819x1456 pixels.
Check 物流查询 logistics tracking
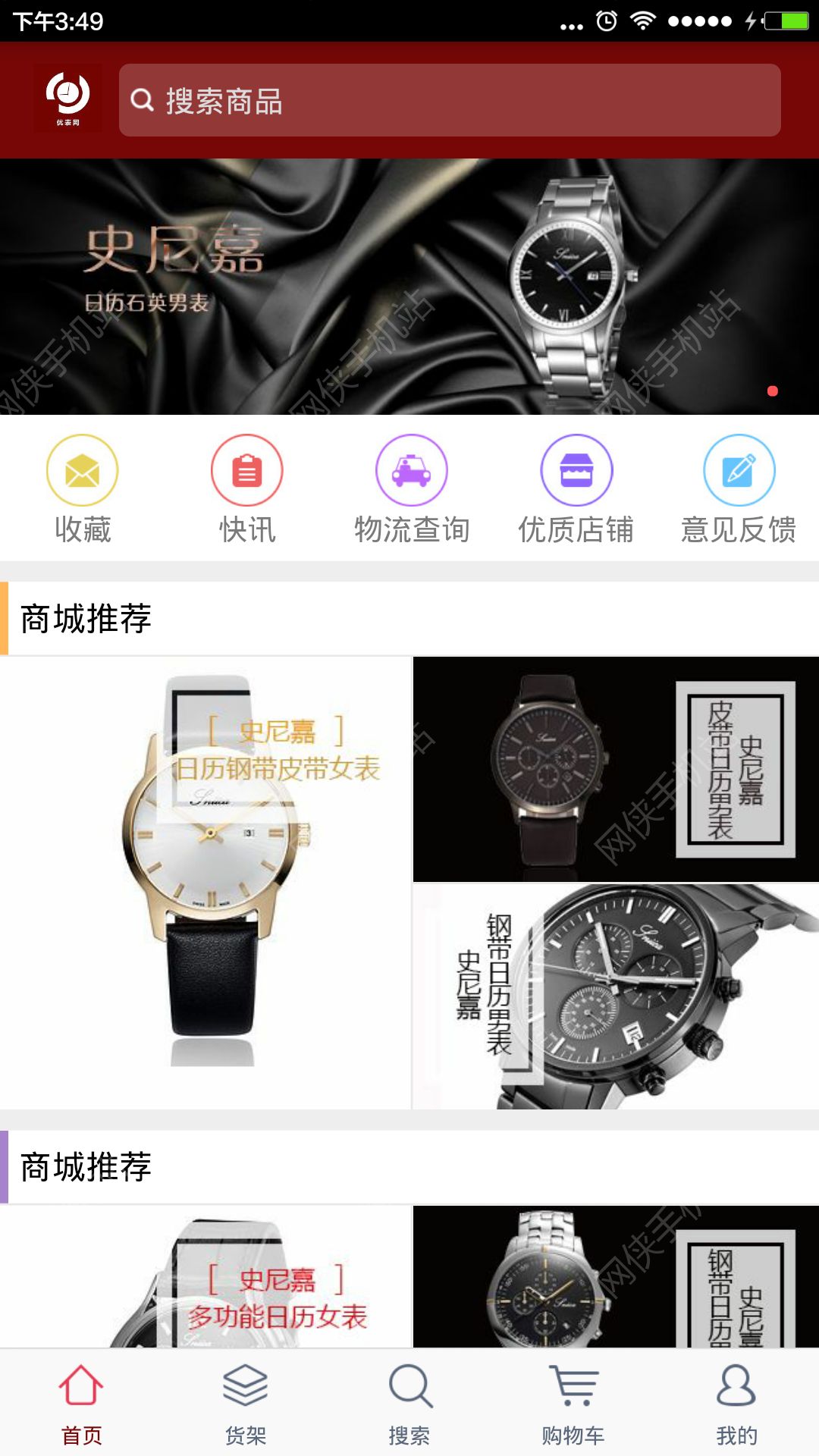point(411,489)
